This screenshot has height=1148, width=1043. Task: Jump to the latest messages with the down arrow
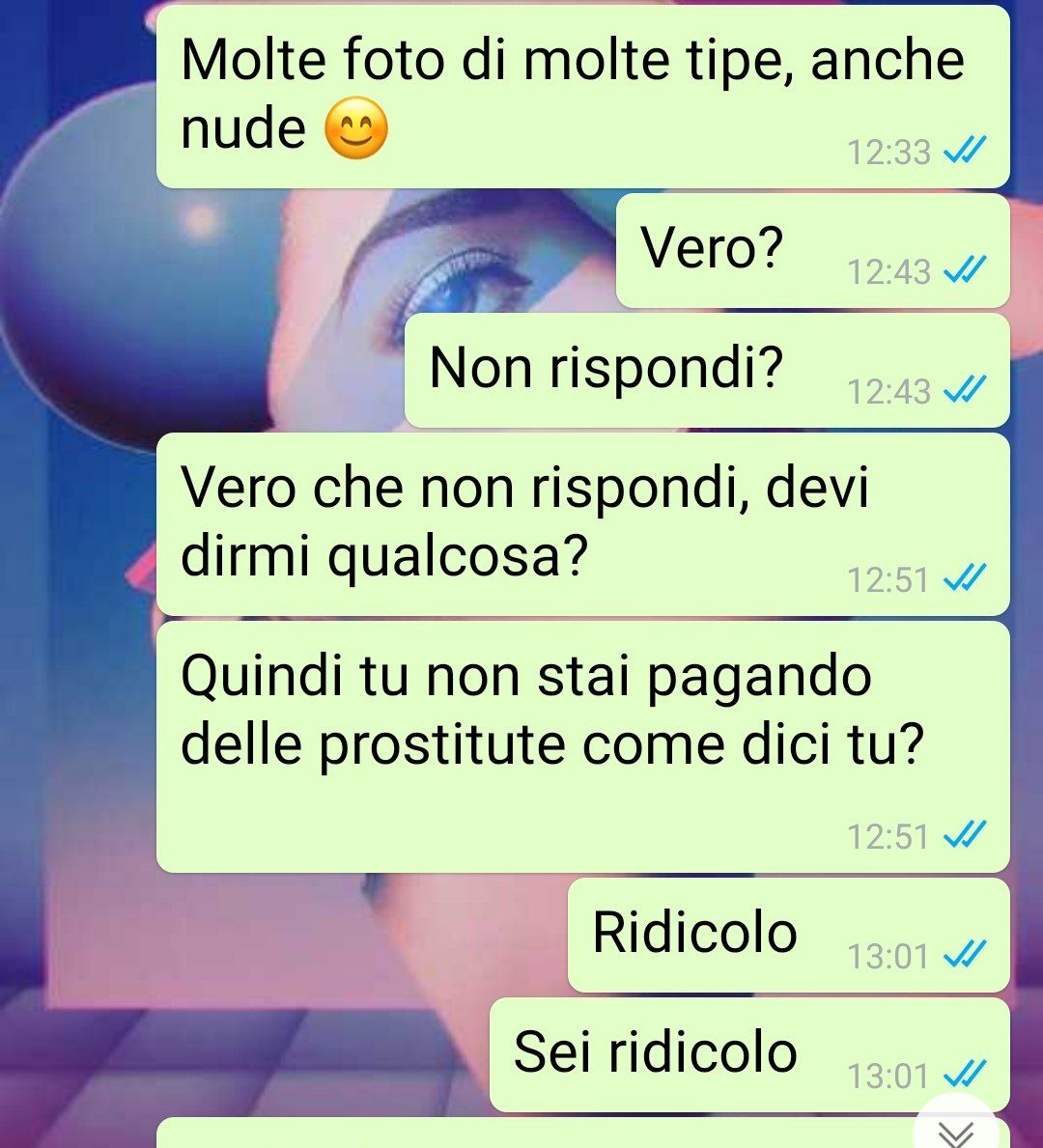(x=955, y=1130)
